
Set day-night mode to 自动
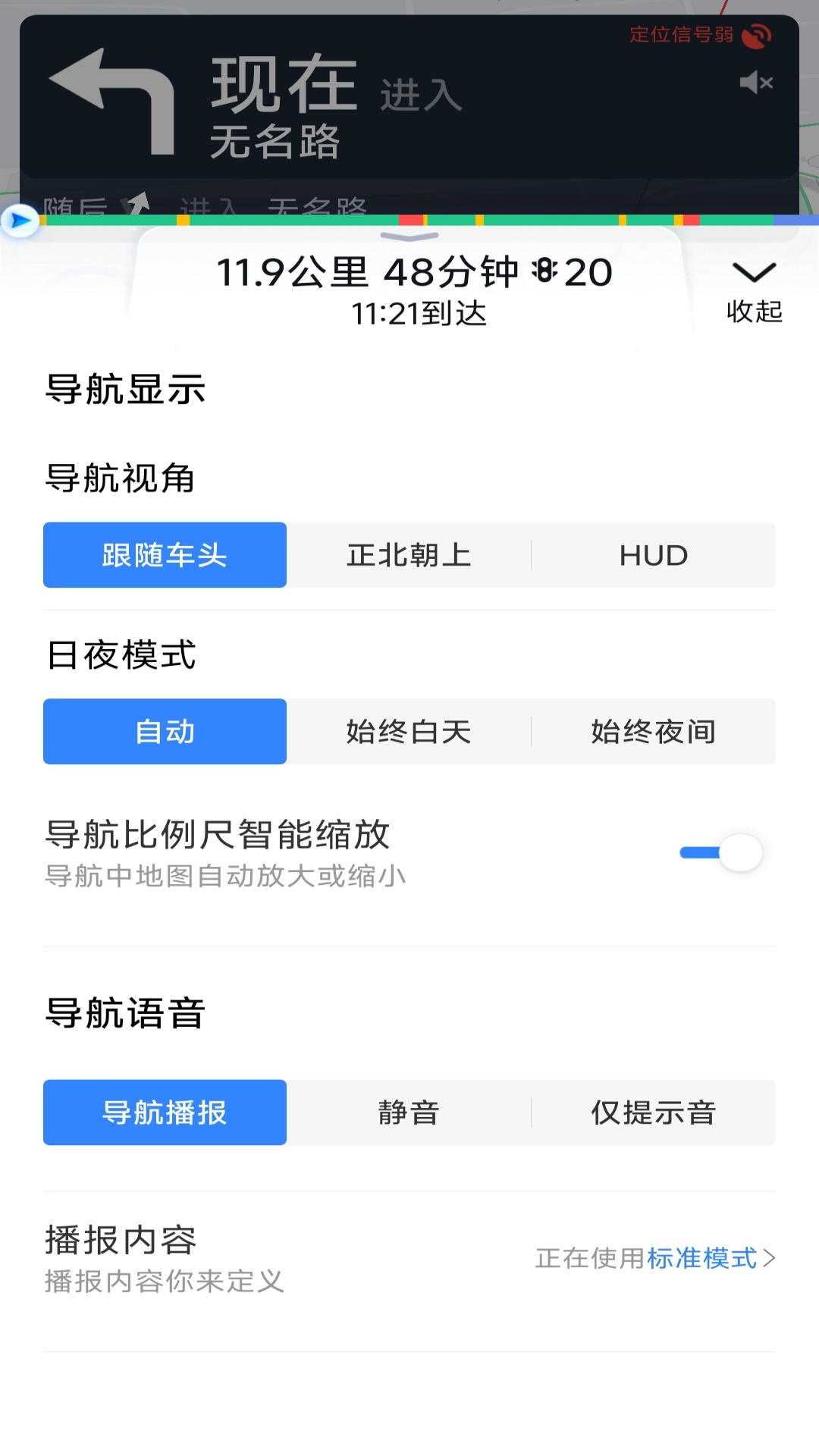[x=165, y=732]
